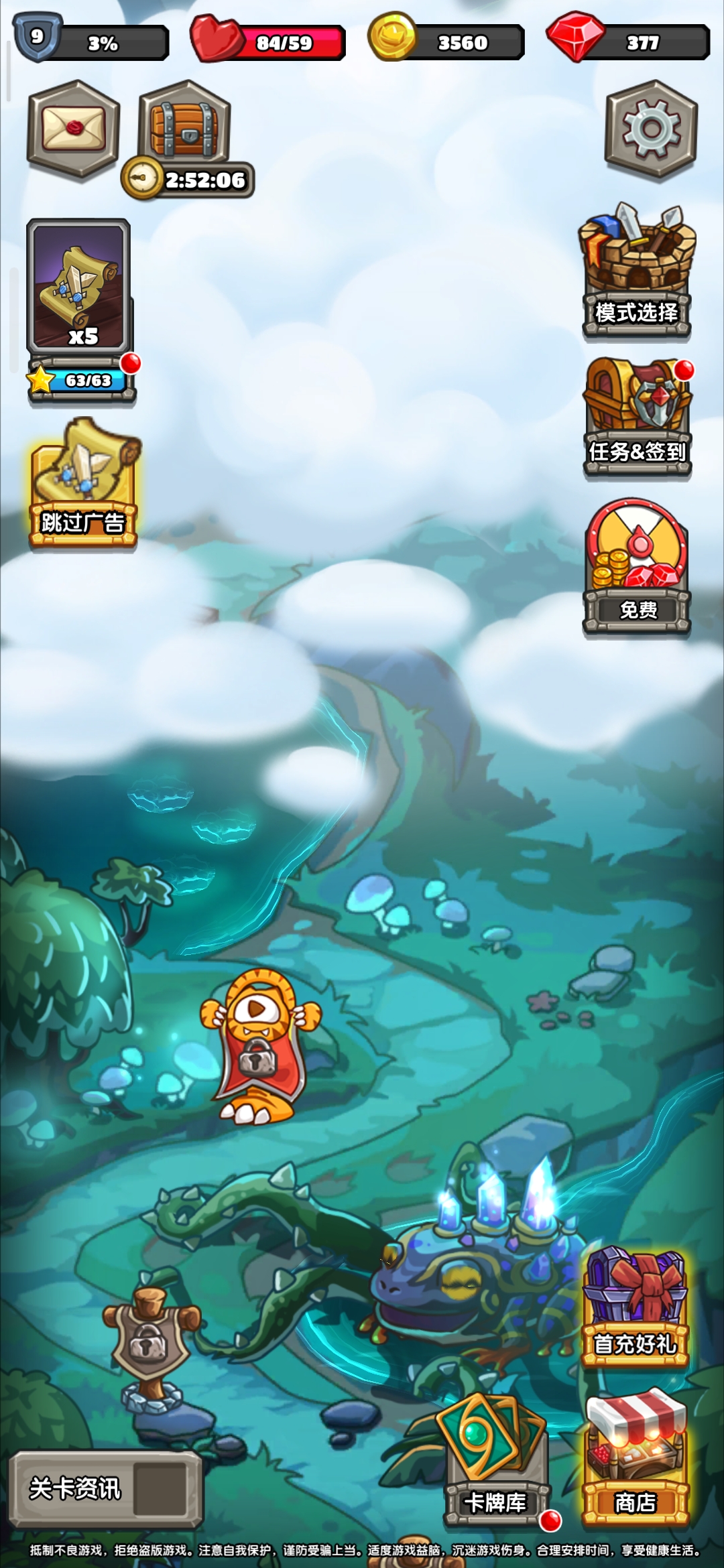Open 模式选择 mode selection
This screenshot has height=1568, width=724.
point(637,273)
